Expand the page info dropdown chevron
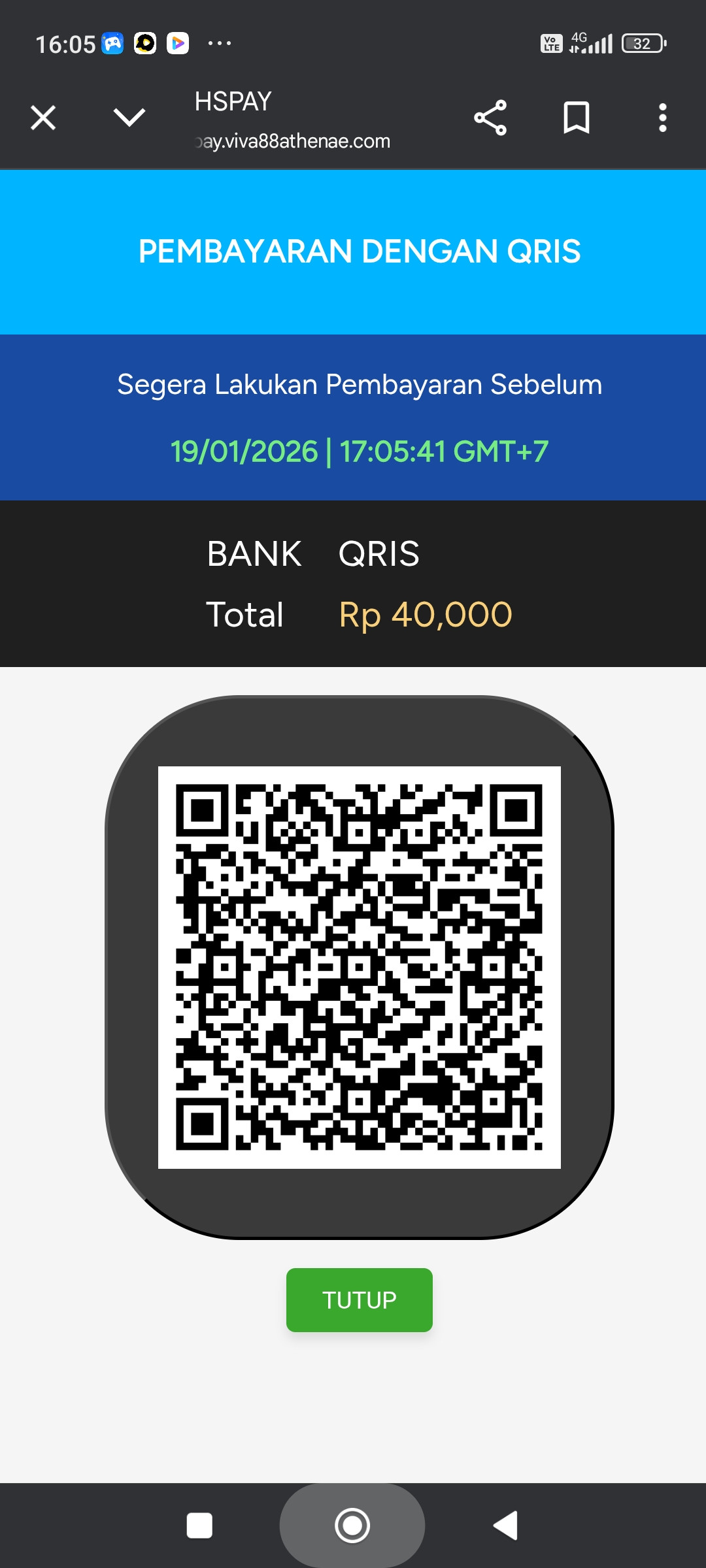This screenshot has height=1568, width=706. click(129, 118)
